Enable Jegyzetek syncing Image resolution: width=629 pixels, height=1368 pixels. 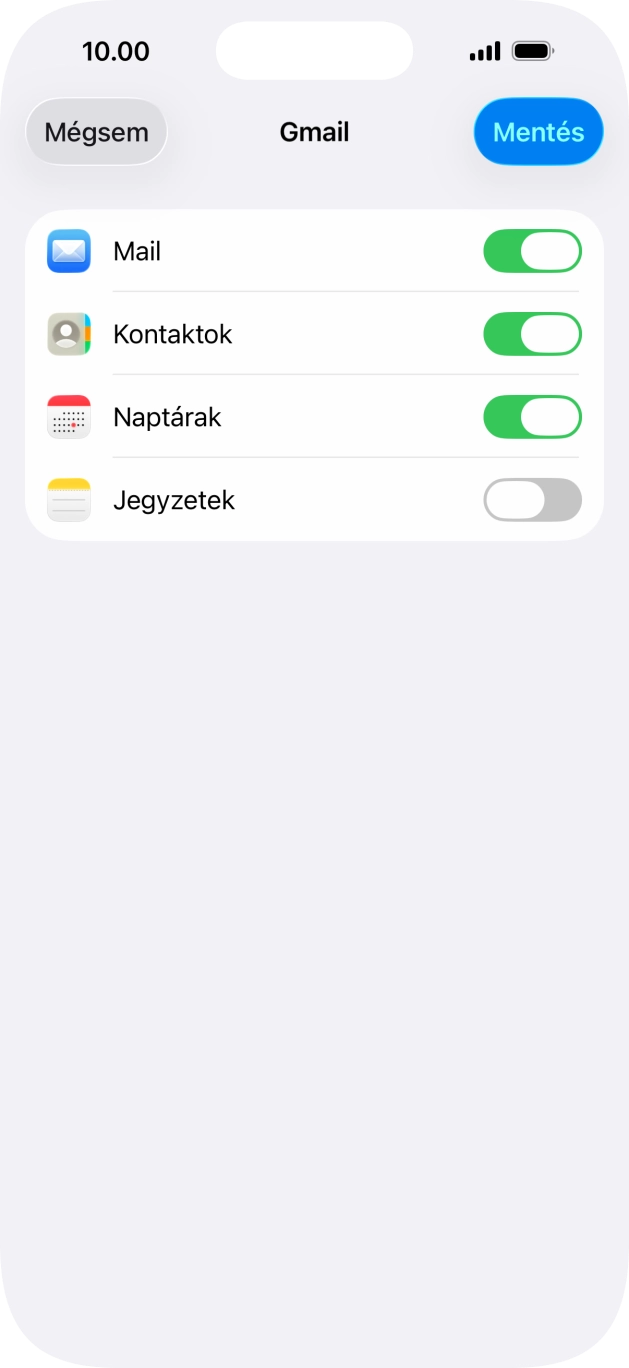[x=532, y=500]
